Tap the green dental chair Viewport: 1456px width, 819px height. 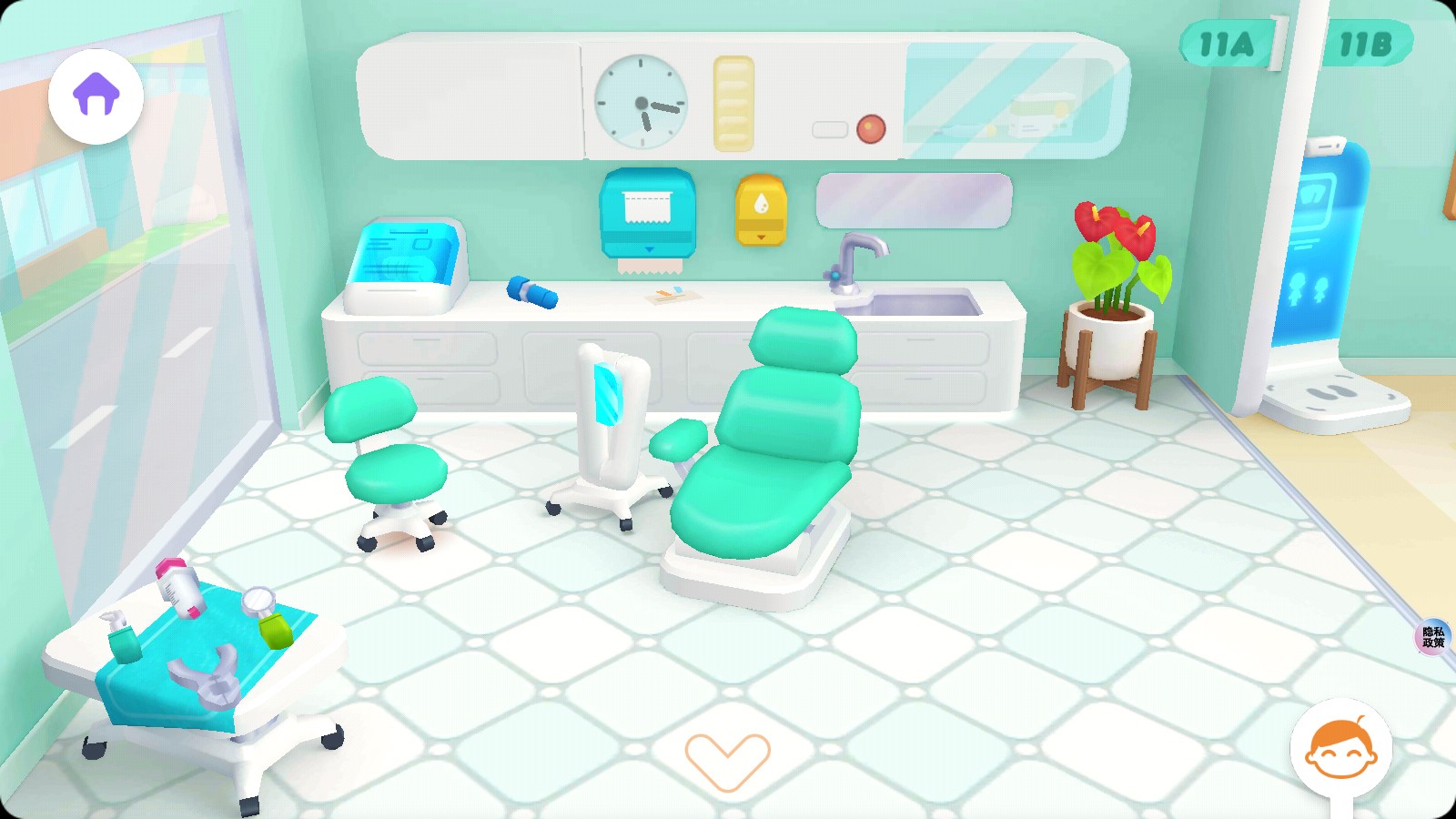pyautogui.click(x=773, y=446)
